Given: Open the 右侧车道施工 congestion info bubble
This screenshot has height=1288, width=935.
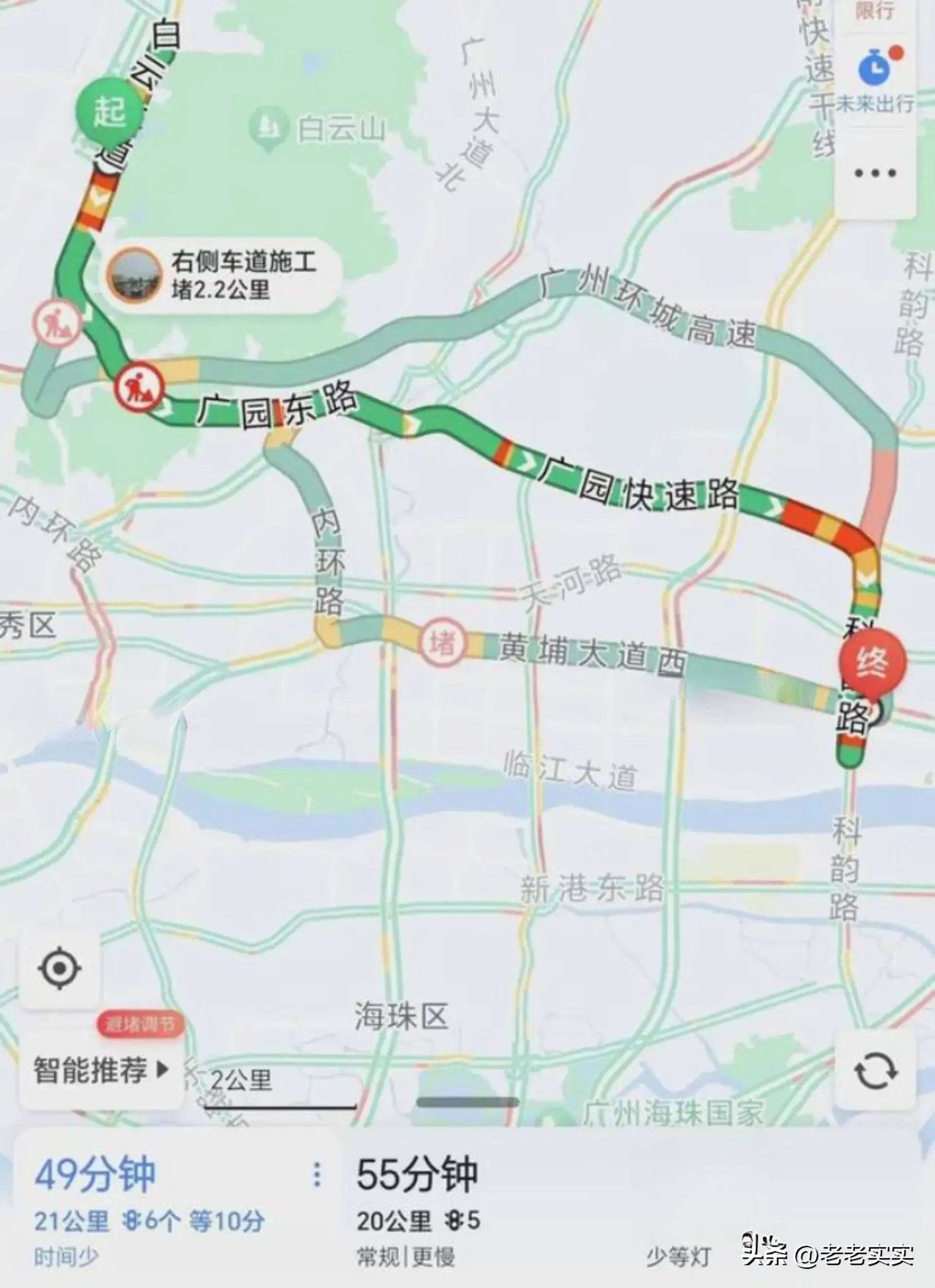Looking at the screenshot, I should pyautogui.click(x=222, y=276).
